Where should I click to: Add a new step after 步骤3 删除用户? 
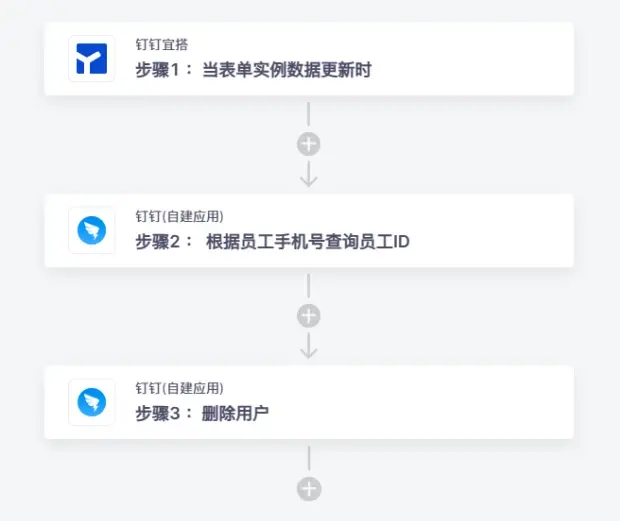click(x=309, y=489)
